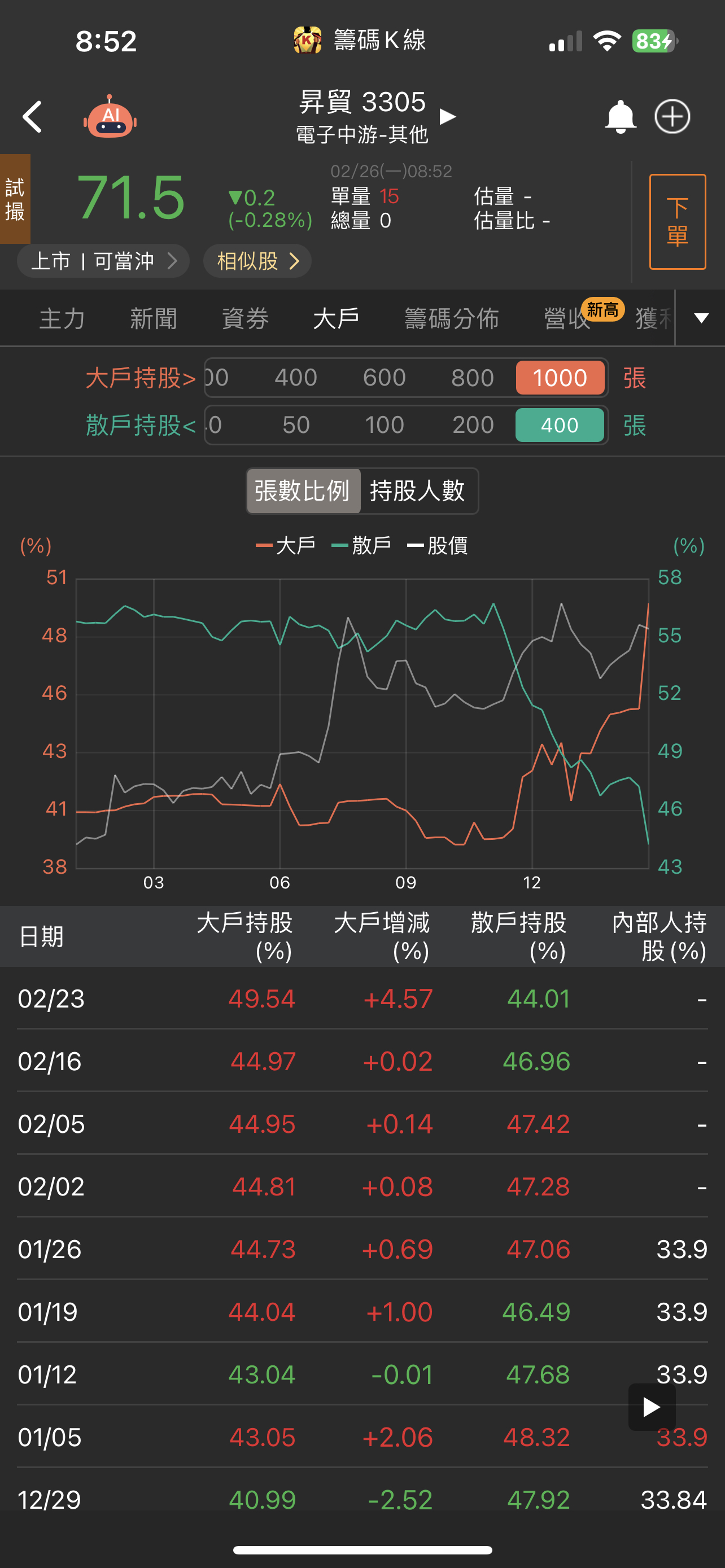Go back using the left arrow
Viewport: 725px width, 1568px height.
point(32,117)
